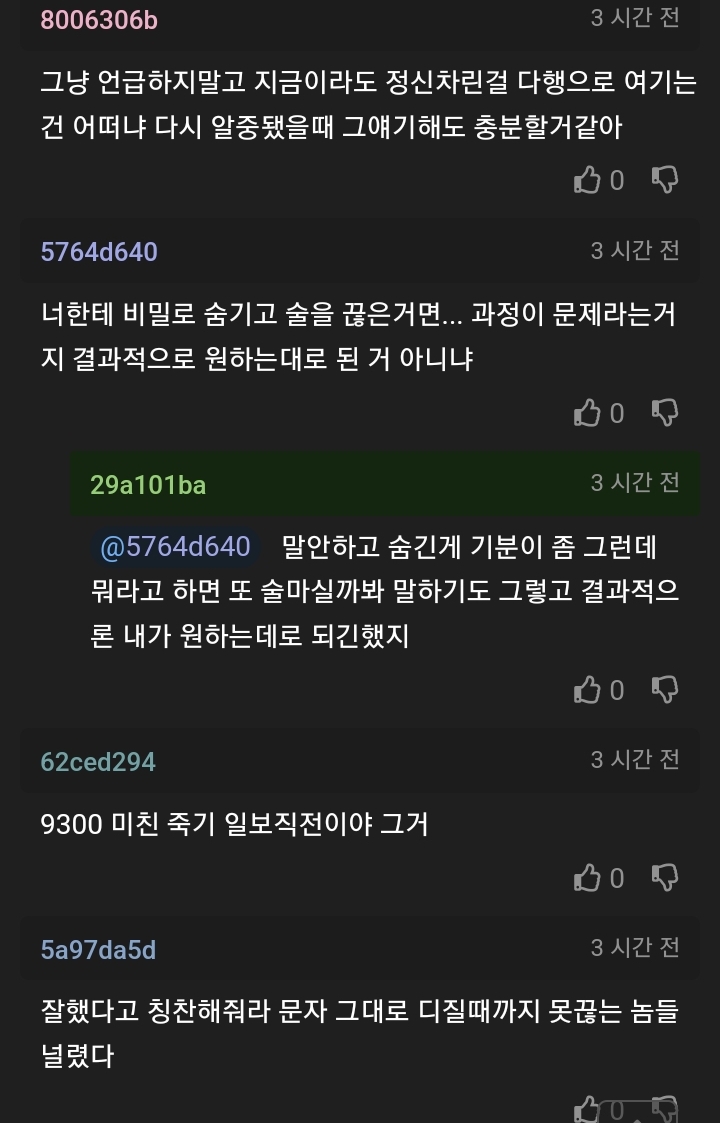
Task: Like the reply from 29a101ba
Action: pyautogui.click(x=588, y=690)
